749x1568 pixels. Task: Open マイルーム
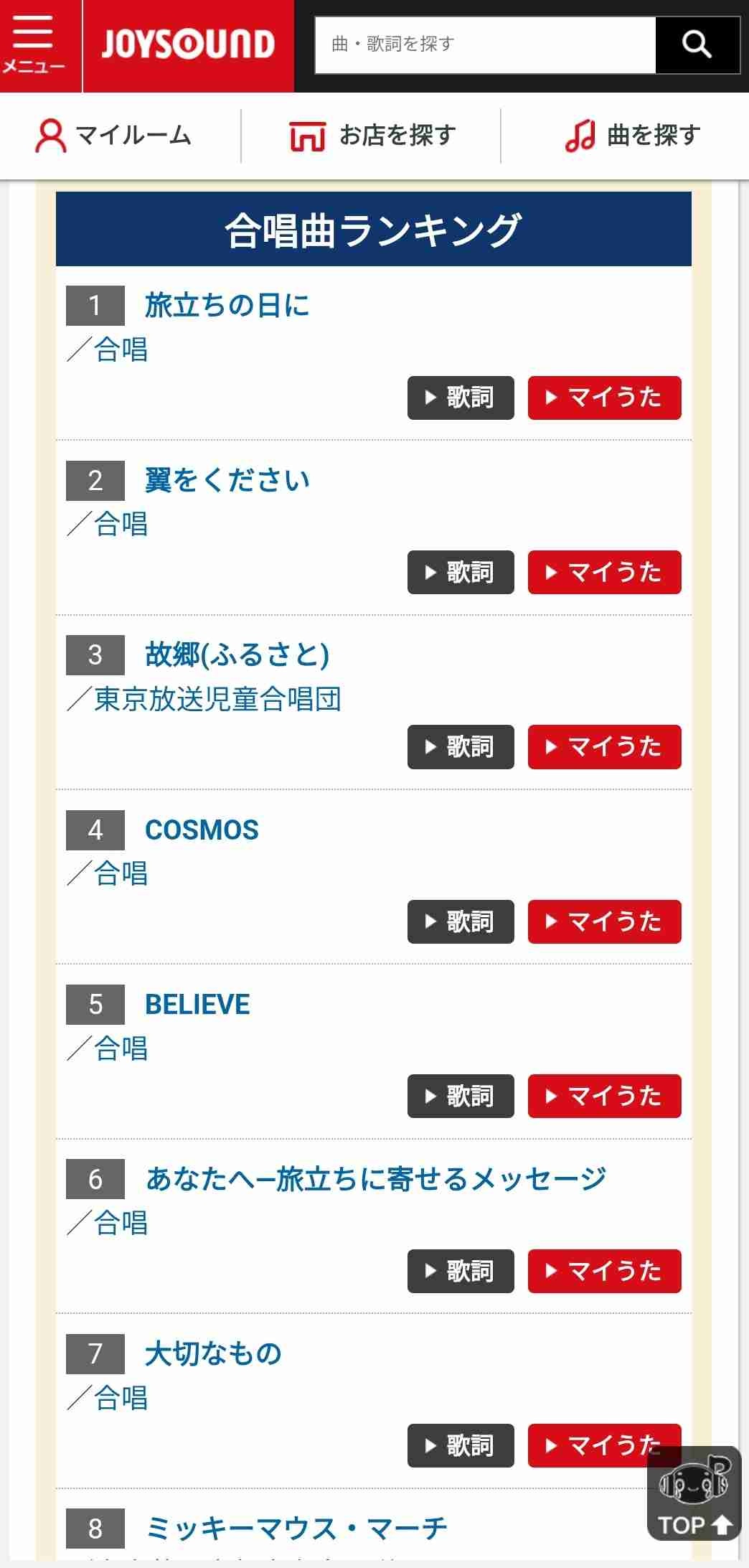[x=115, y=136]
